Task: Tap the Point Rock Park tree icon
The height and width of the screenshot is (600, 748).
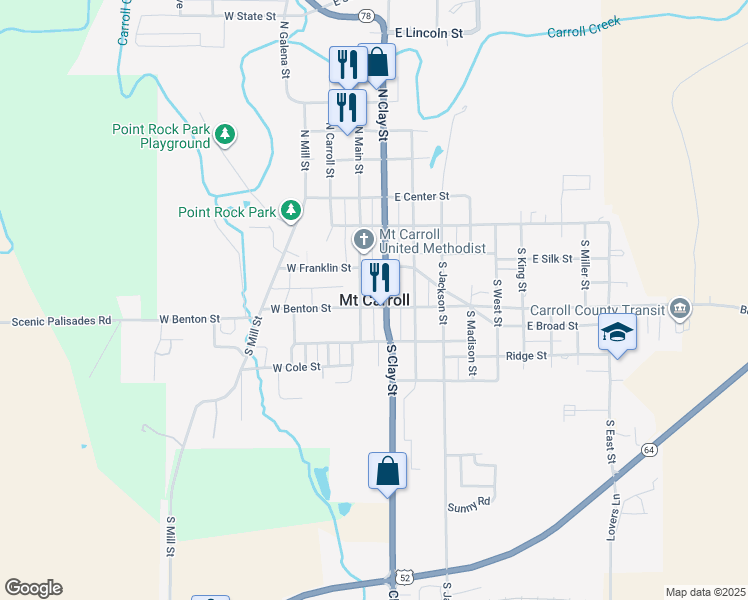Action: point(291,210)
